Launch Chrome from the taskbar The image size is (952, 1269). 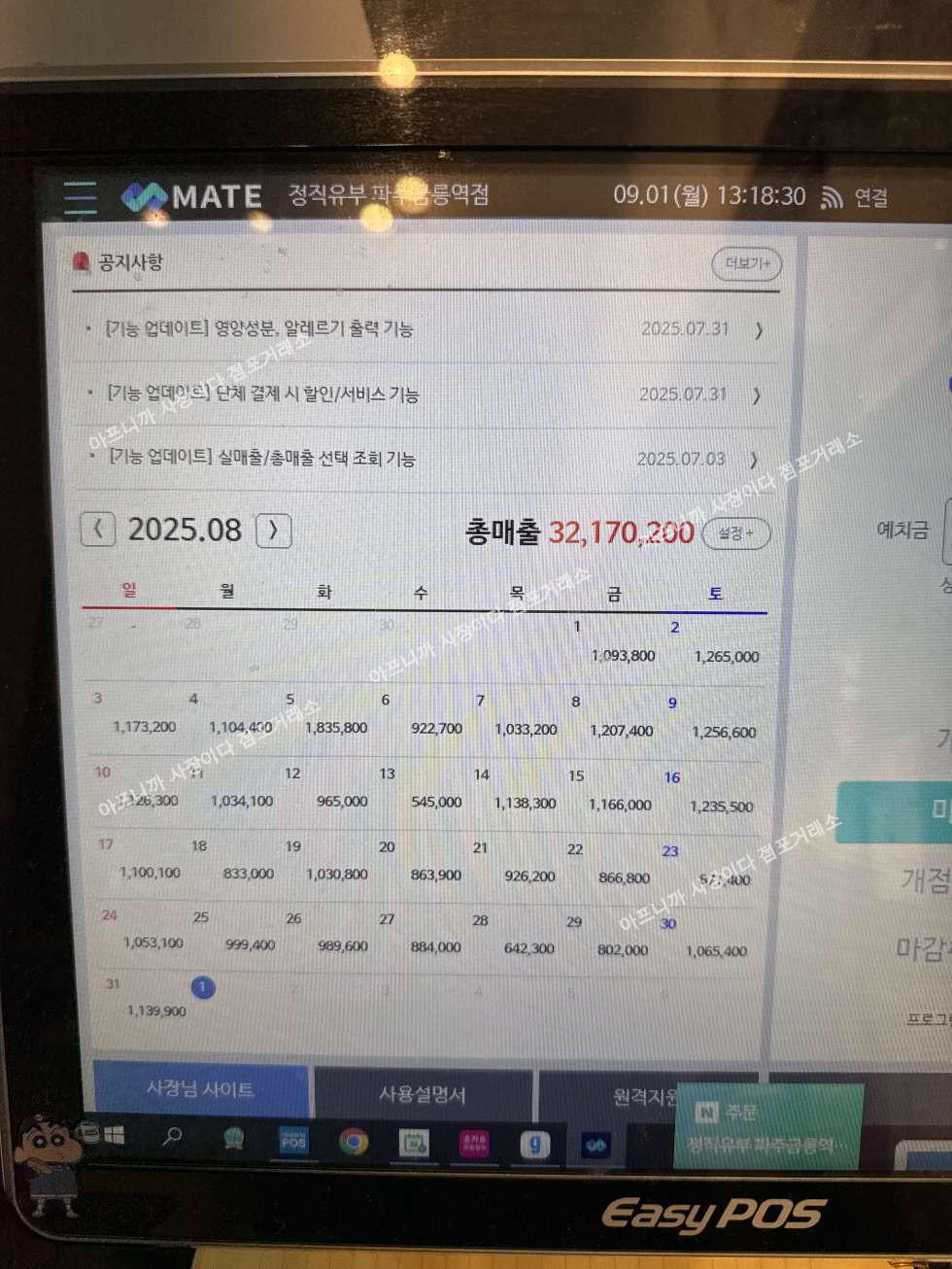tap(354, 1142)
